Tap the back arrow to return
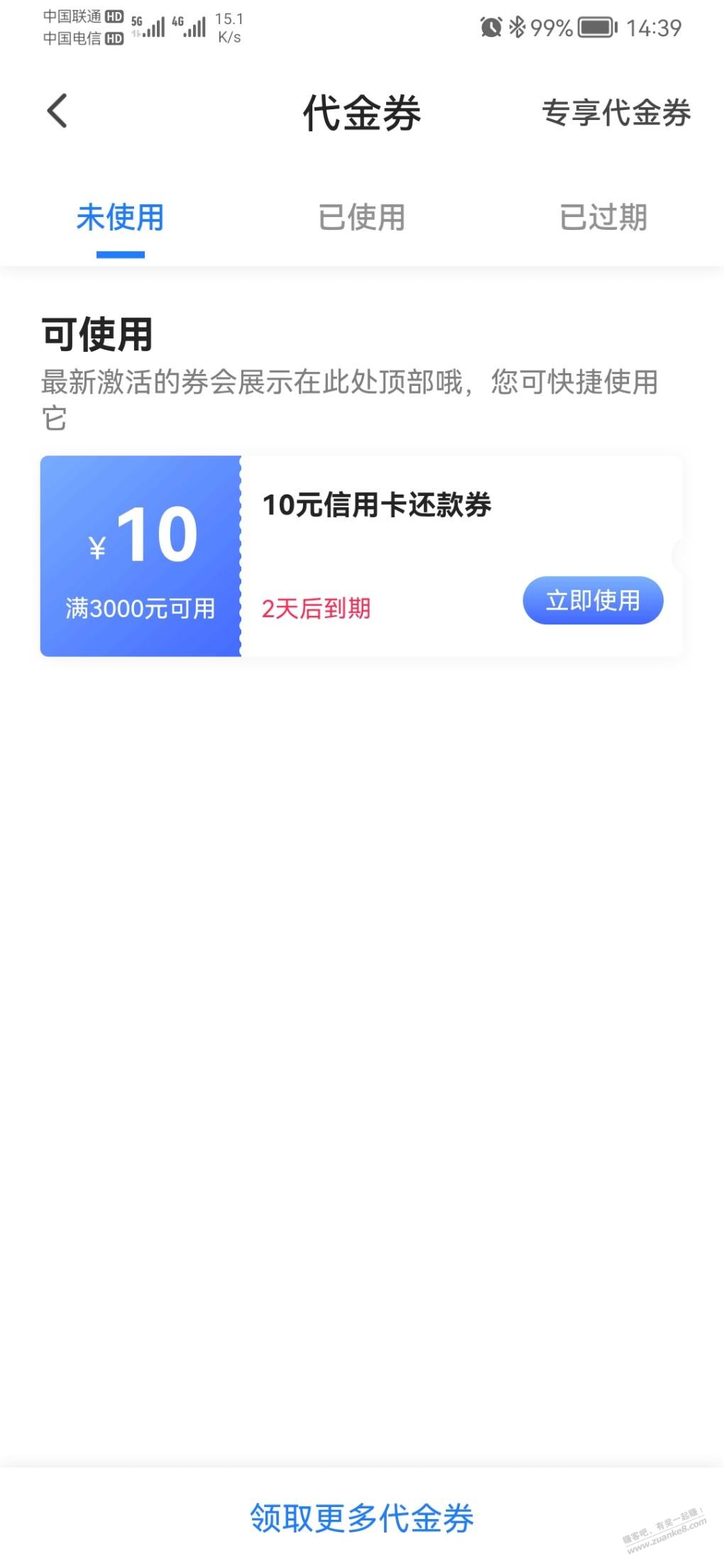 [57, 112]
